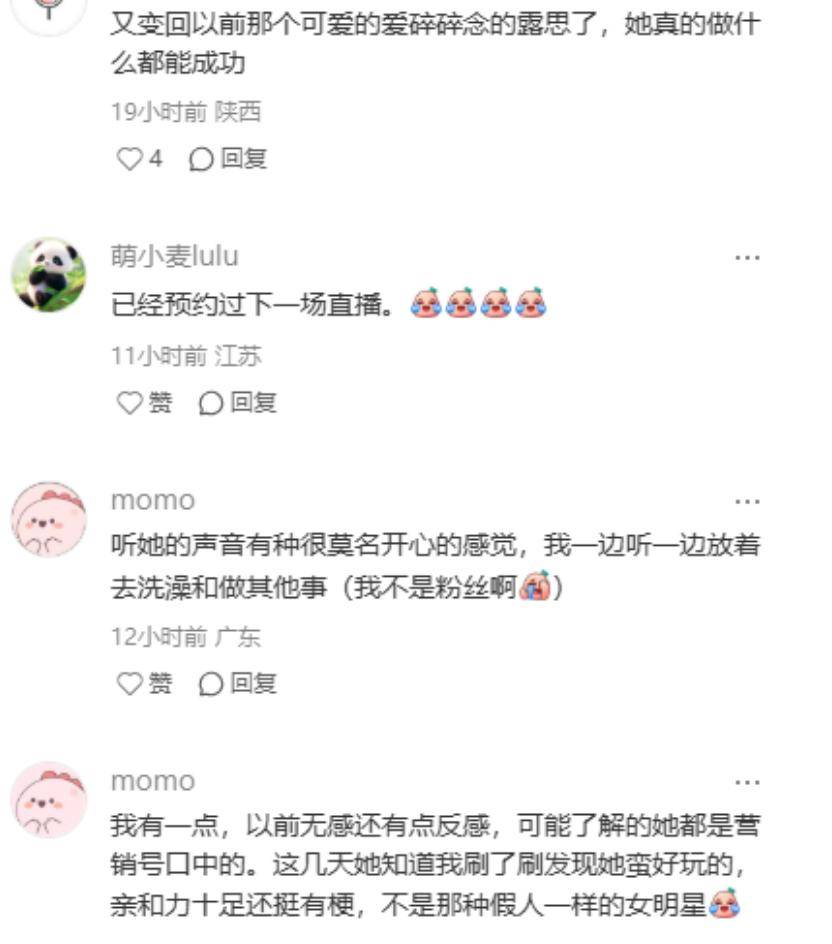Open the username link 萌小麦lulu
The width and height of the screenshot is (832, 944).
[175, 256]
